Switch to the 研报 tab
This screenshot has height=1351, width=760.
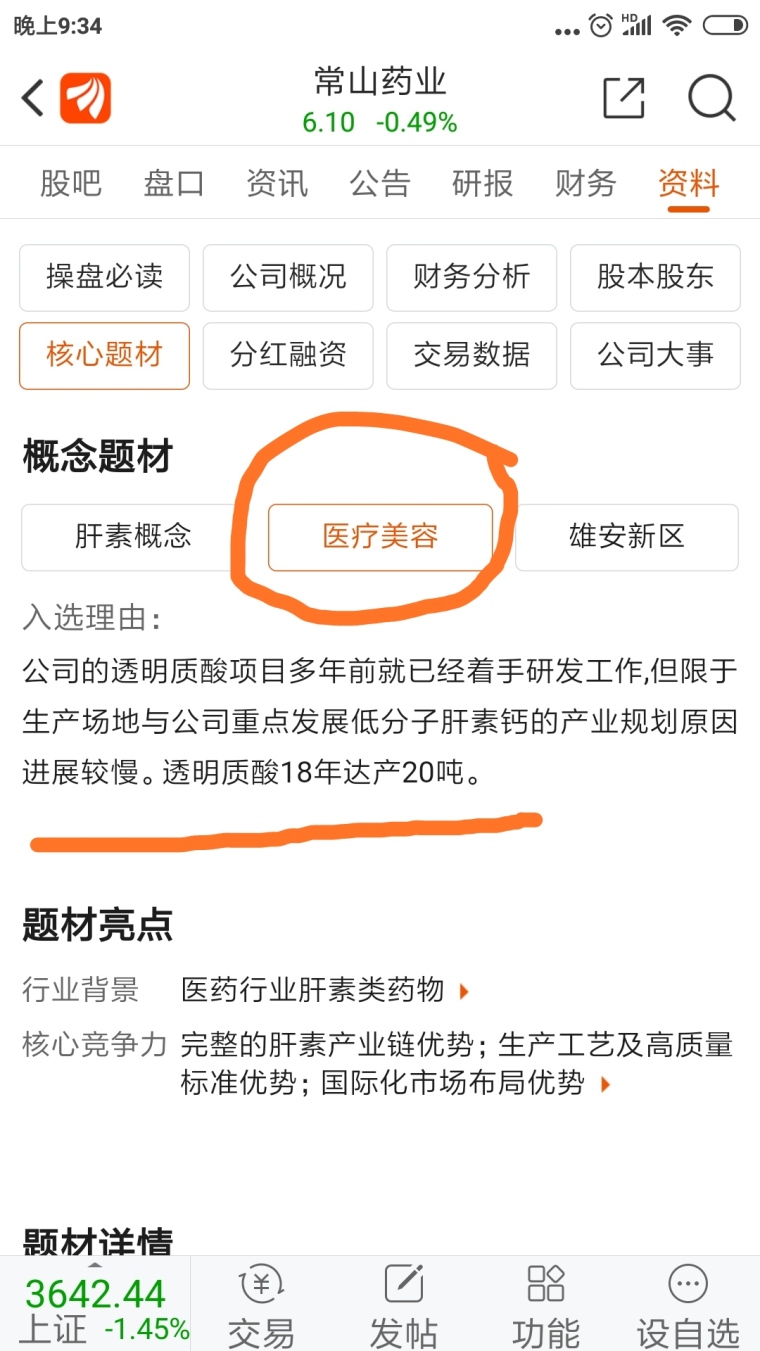tap(483, 183)
